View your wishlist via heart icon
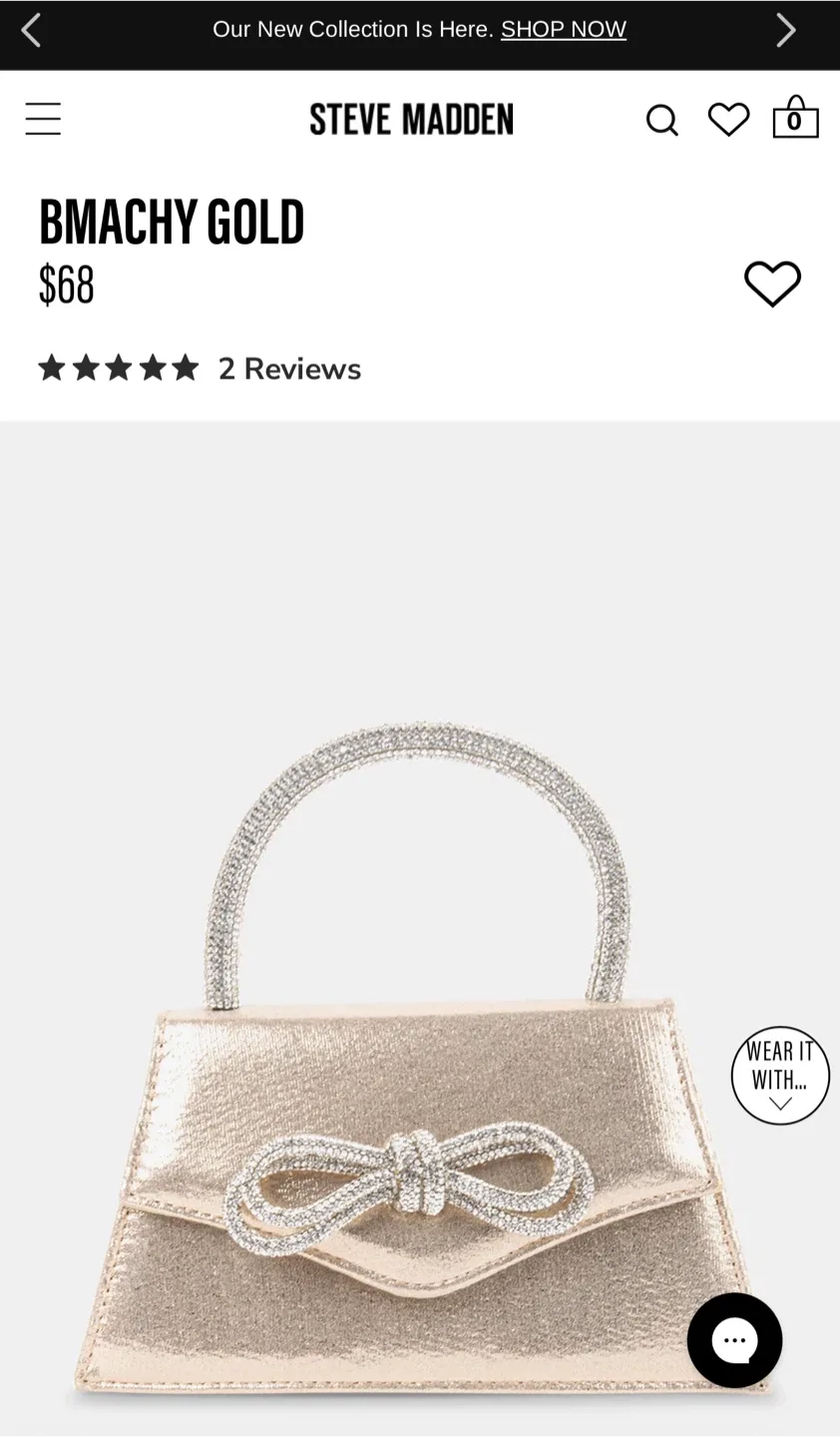840x1437 pixels. click(728, 118)
